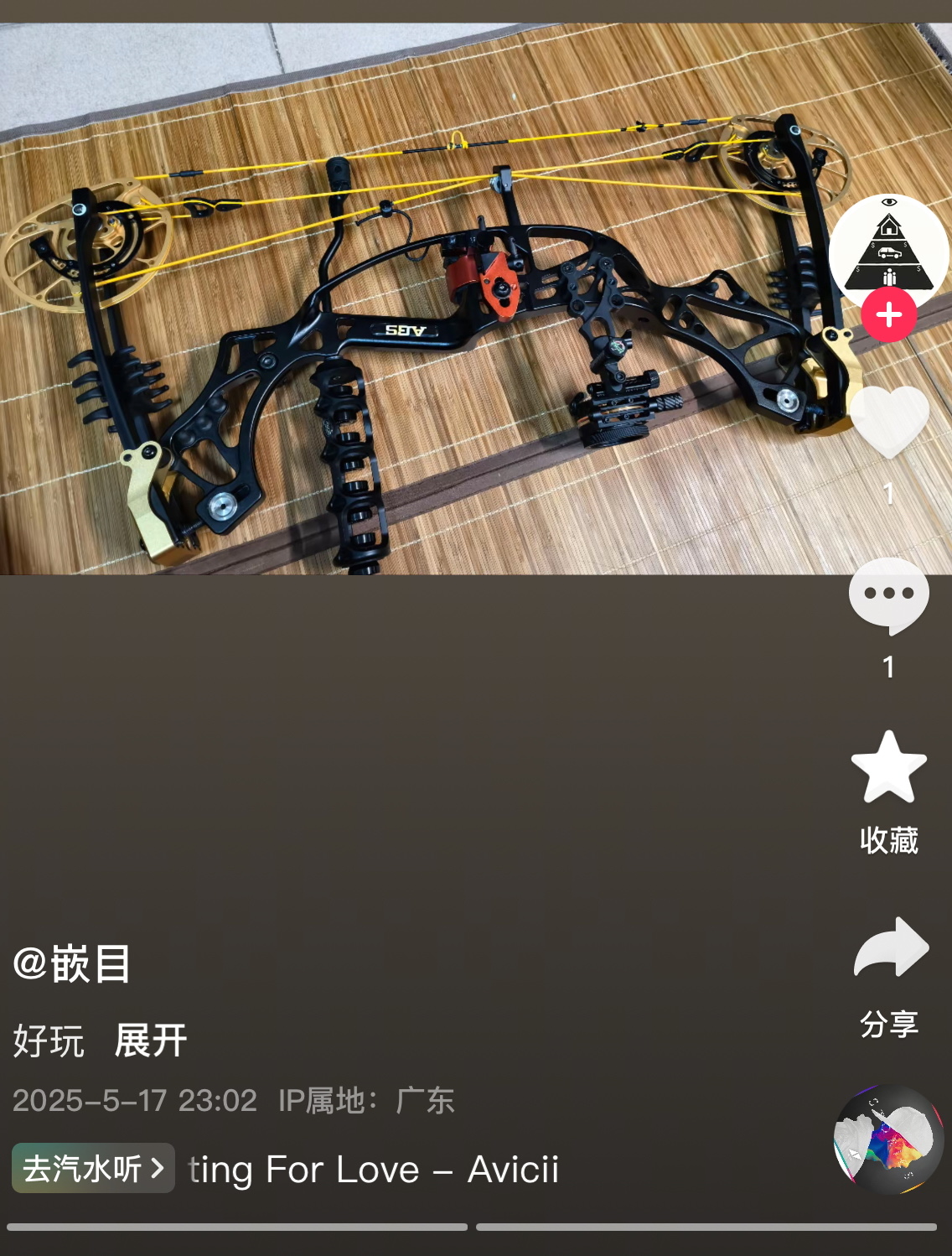Follow the creator with the plus button
The height and width of the screenshot is (1256, 952).
(x=888, y=314)
